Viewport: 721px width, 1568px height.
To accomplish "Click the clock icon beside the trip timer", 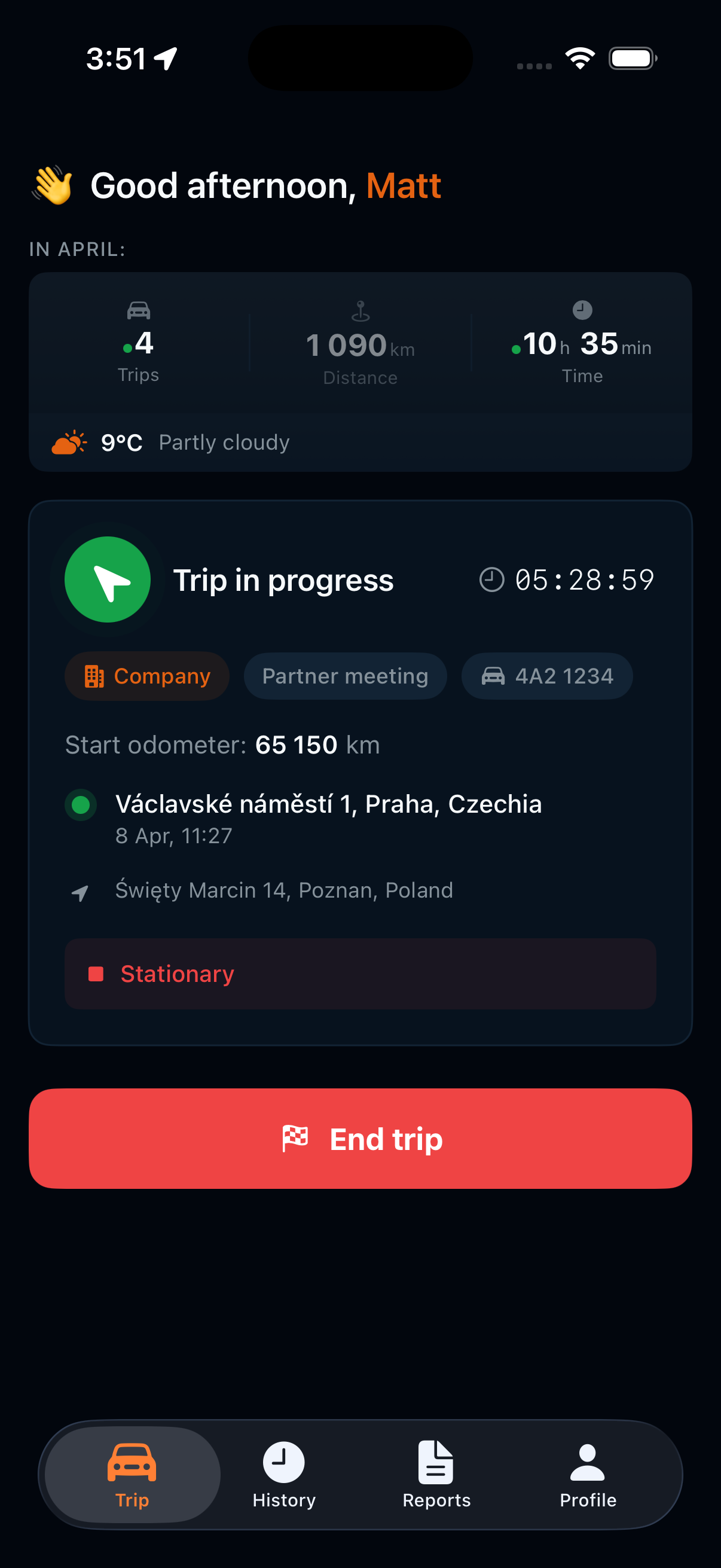I will pos(493,579).
